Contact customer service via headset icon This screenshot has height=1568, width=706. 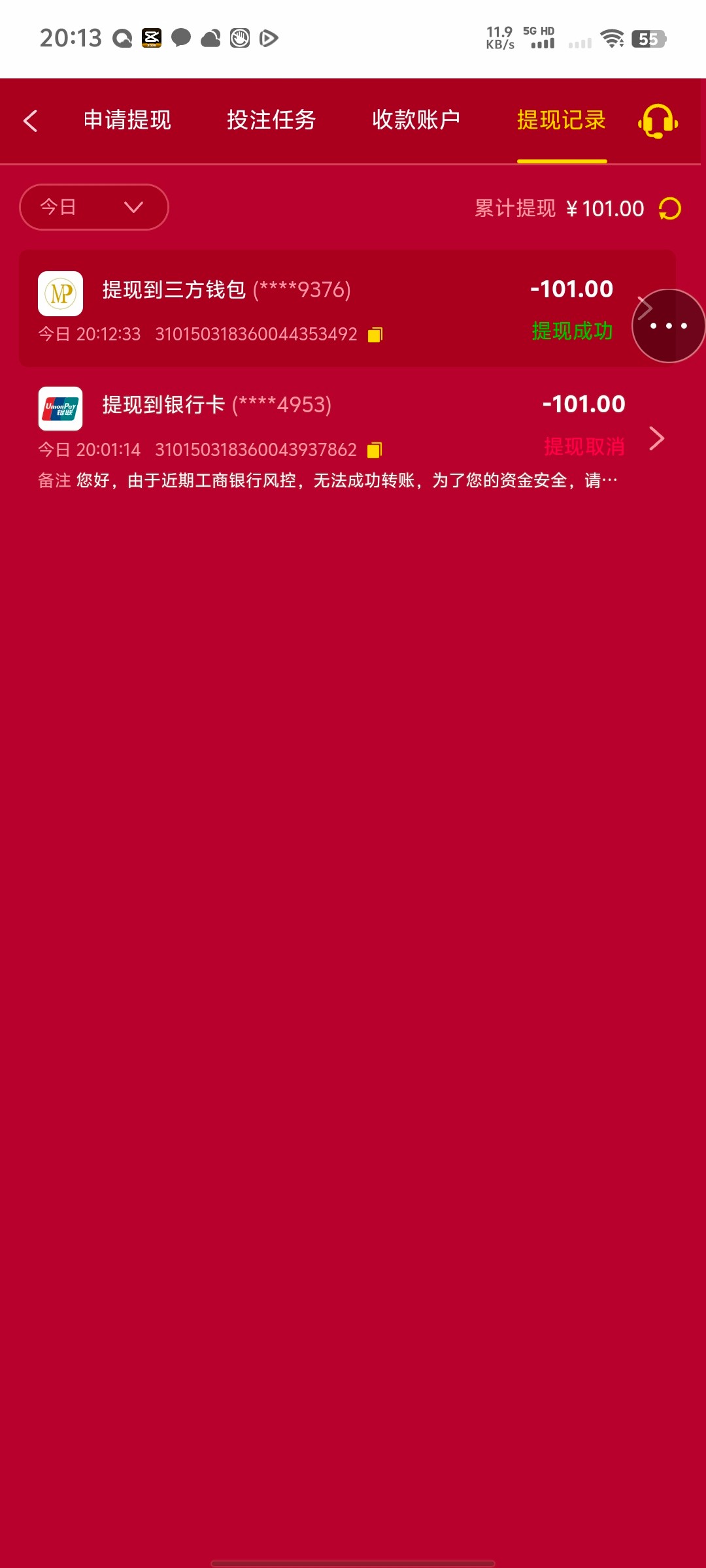coord(658,121)
